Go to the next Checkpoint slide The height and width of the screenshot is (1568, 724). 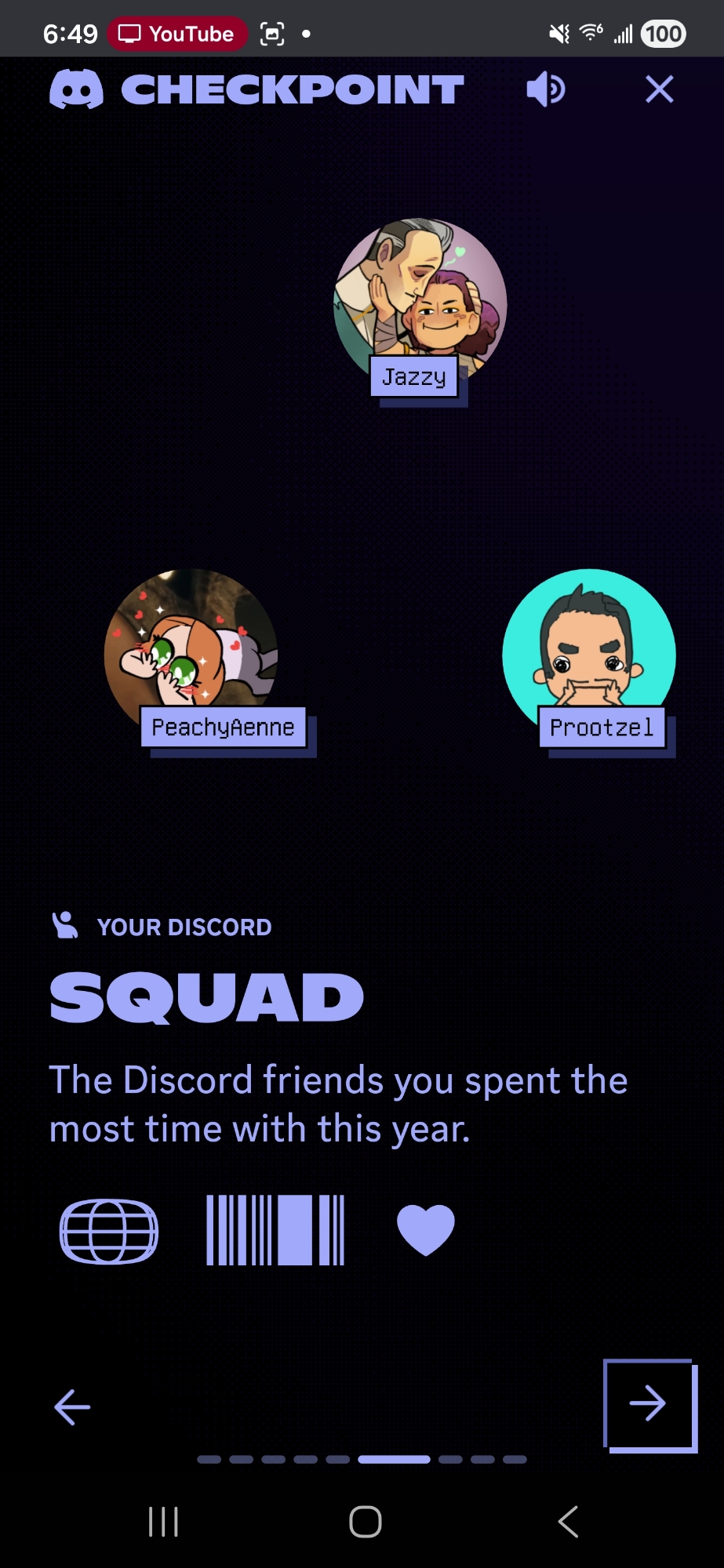649,1404
